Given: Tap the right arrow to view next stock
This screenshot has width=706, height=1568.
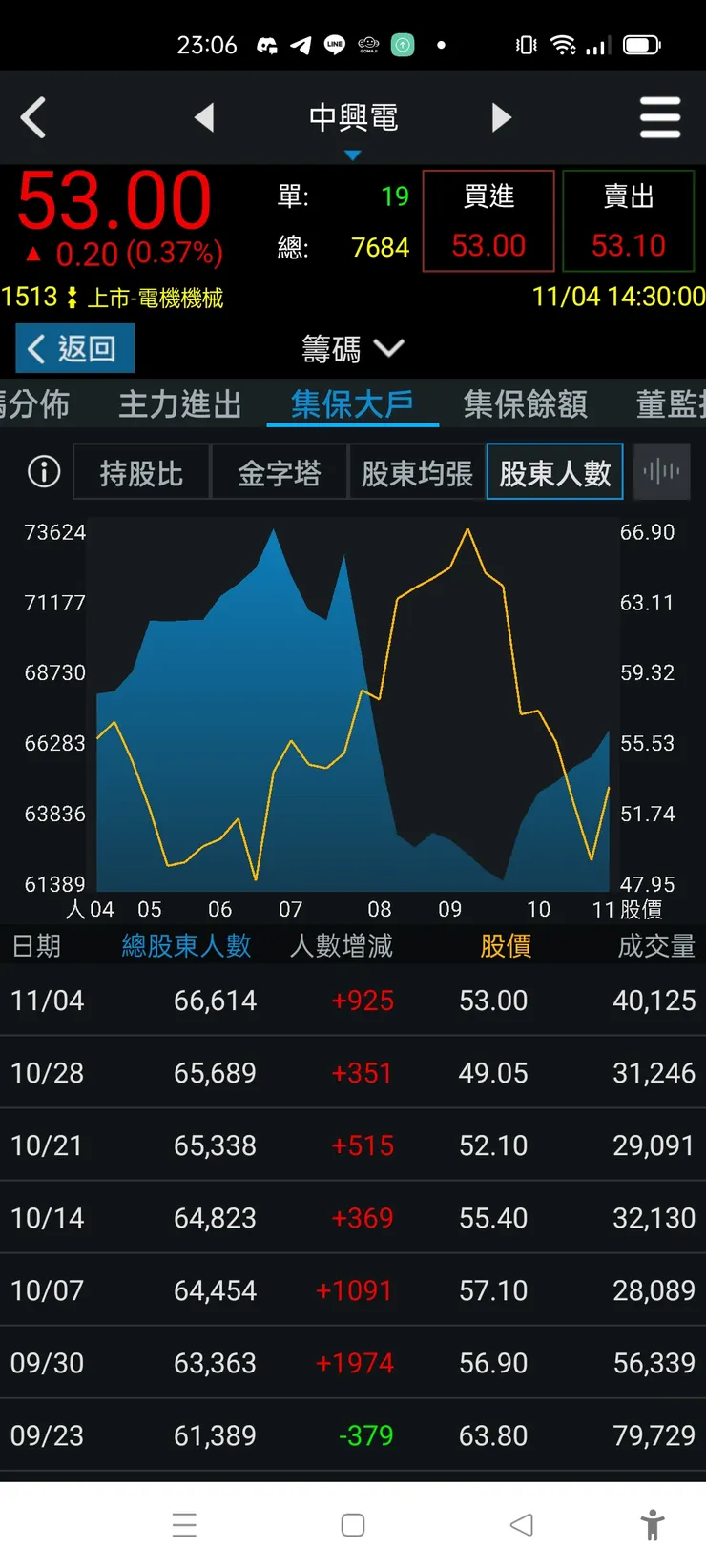Looking at the screenshot, I should tap(502, 116).
